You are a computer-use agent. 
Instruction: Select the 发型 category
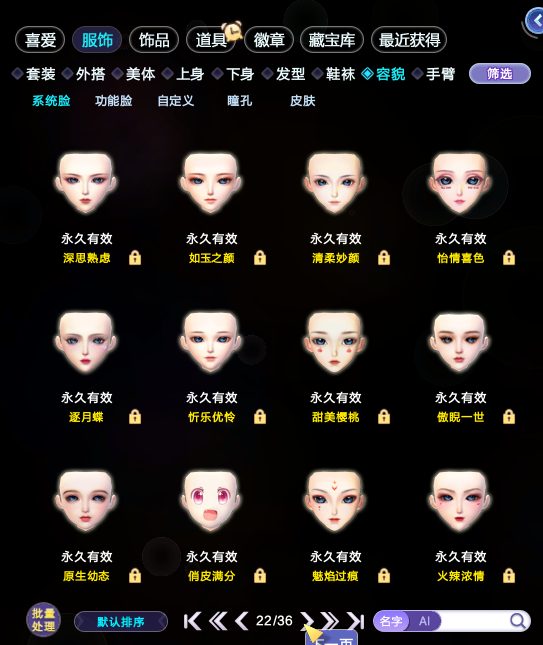[x=284, y=74]
